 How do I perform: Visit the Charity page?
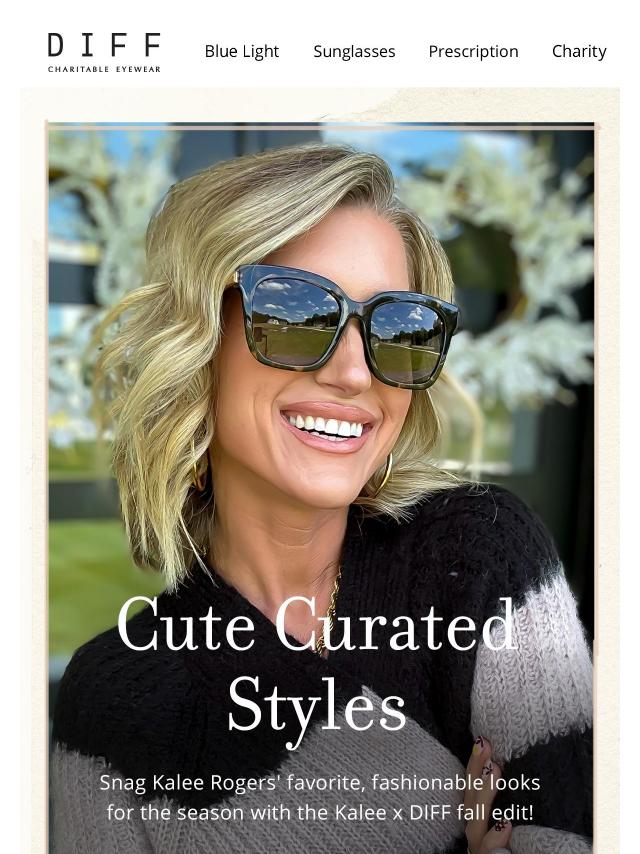pos(579,51)
